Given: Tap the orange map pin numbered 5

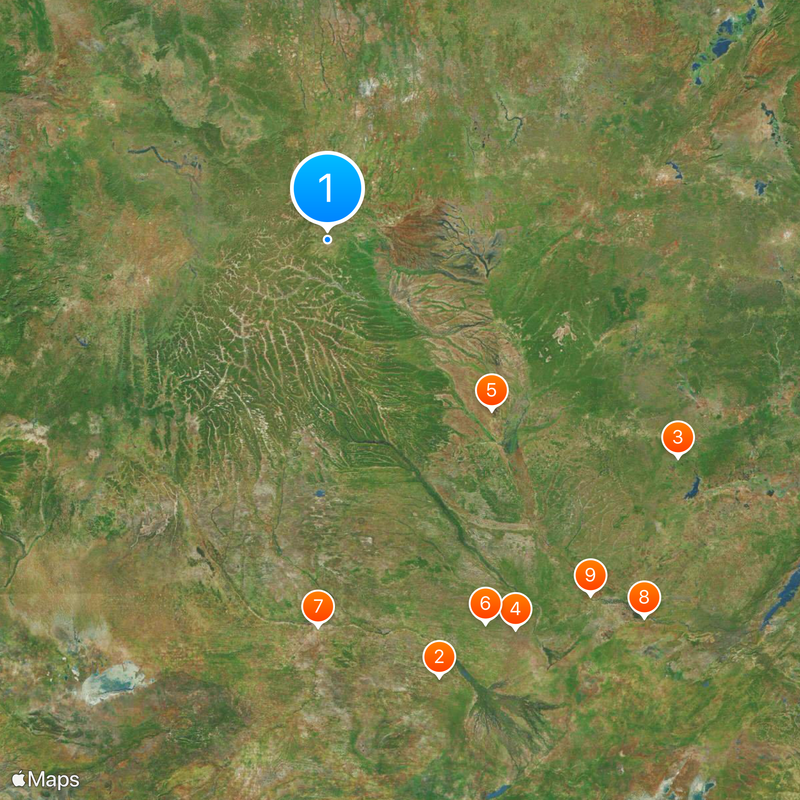Looking at the screenshot, I should tap(491, 391).
